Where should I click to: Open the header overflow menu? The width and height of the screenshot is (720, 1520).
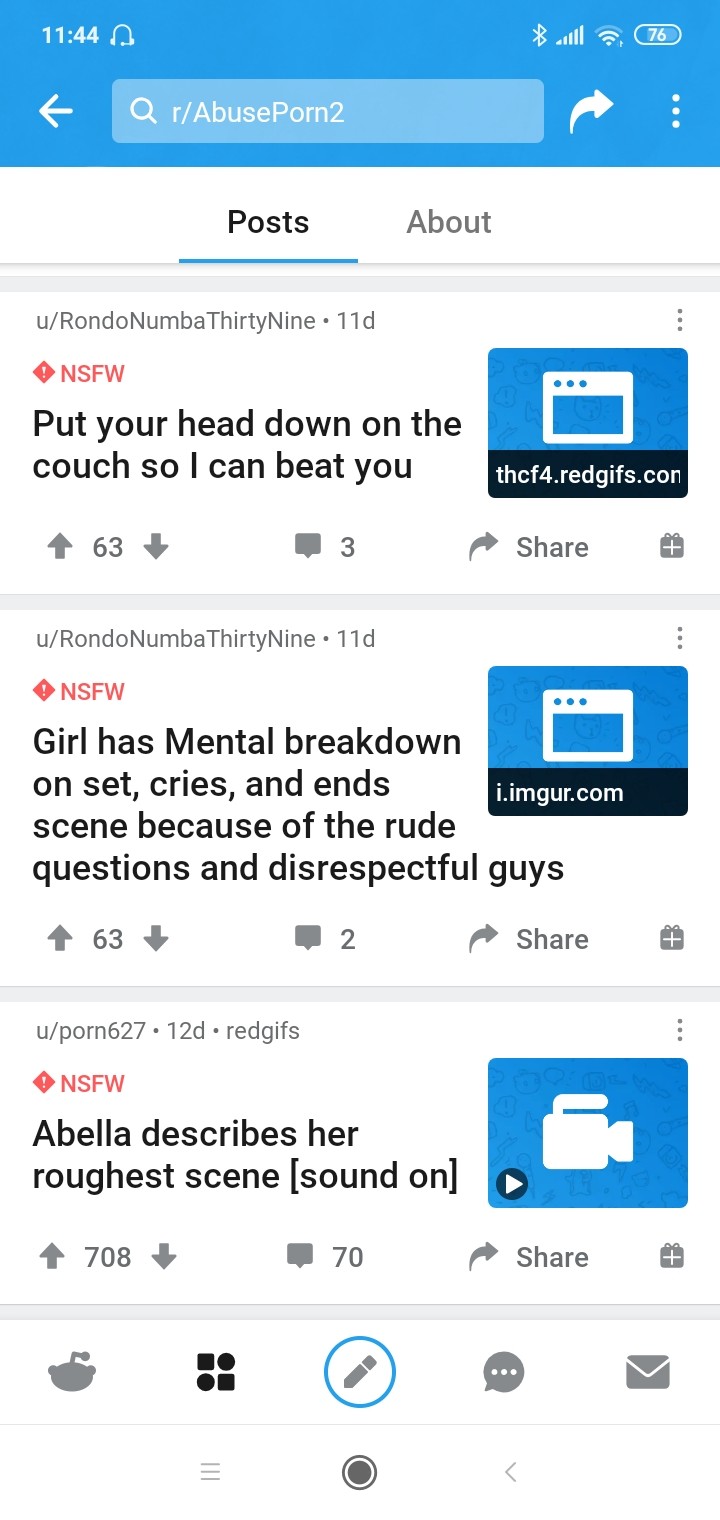[x=676, y=112]
